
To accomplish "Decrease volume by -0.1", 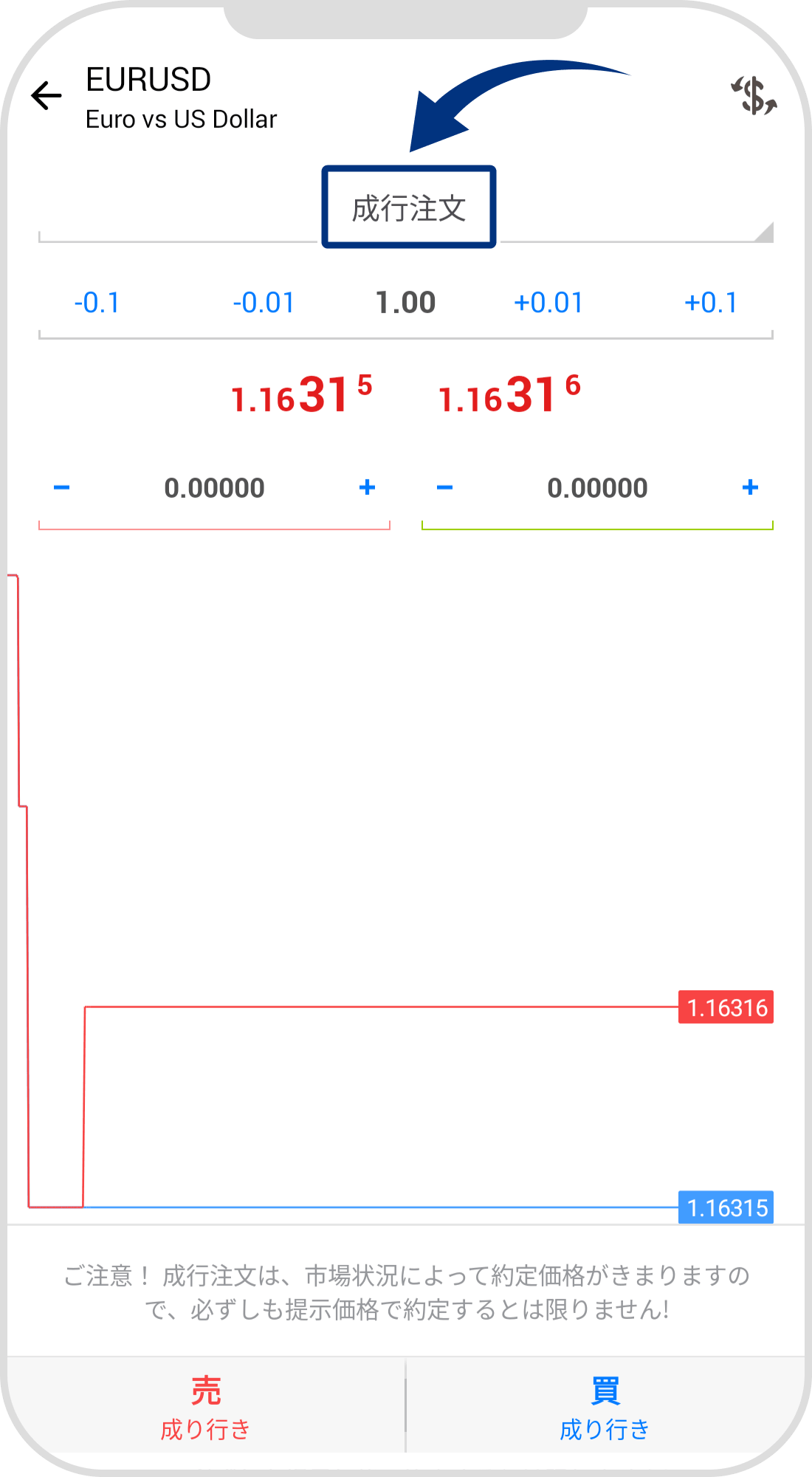I will pyautogui.click(x=97, y=303).
